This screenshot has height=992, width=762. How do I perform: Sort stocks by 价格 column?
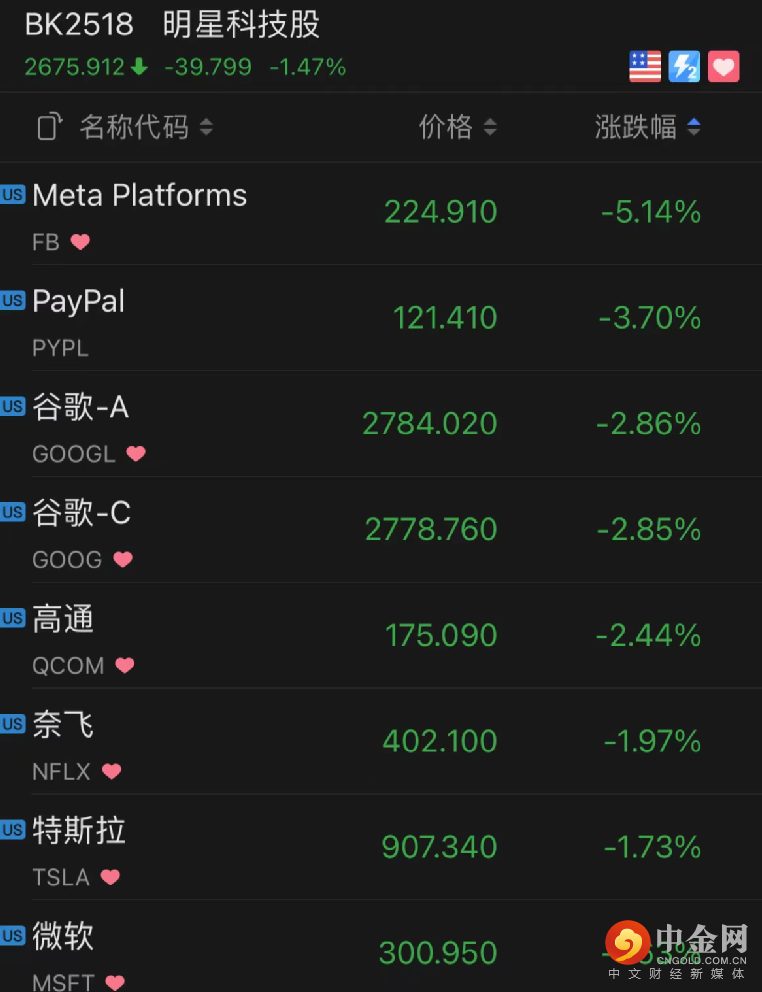pos(457,127)
